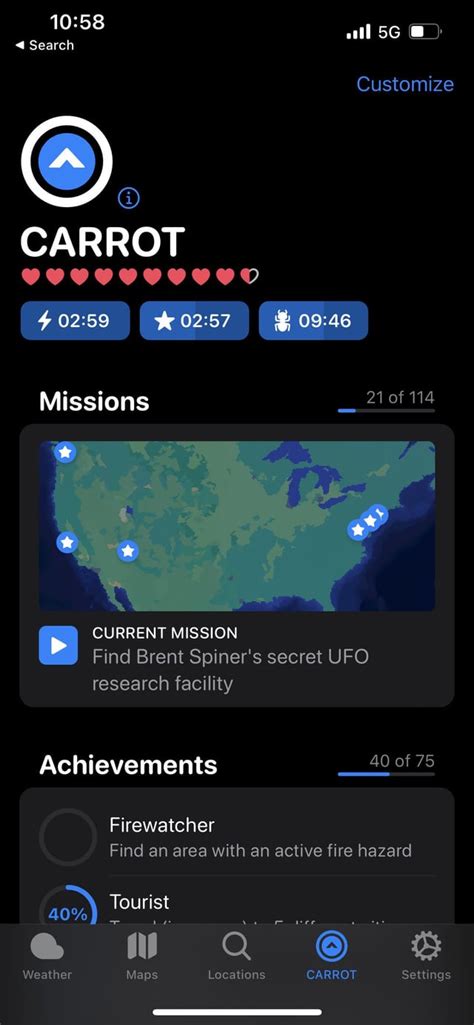Tap the star 02:57 timer chip

click(194, 321)
